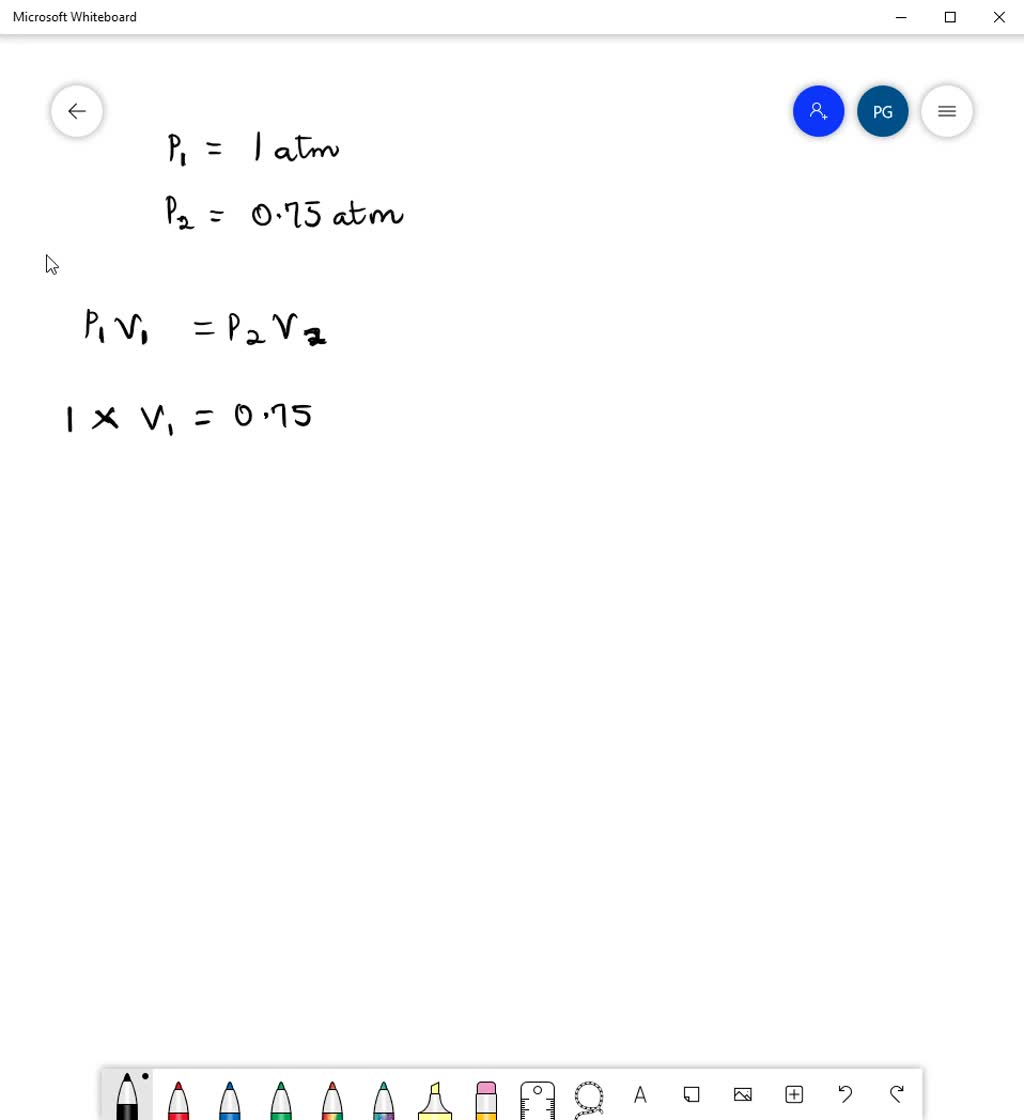Select the rainbow pen

click(x=332, y=1099)
